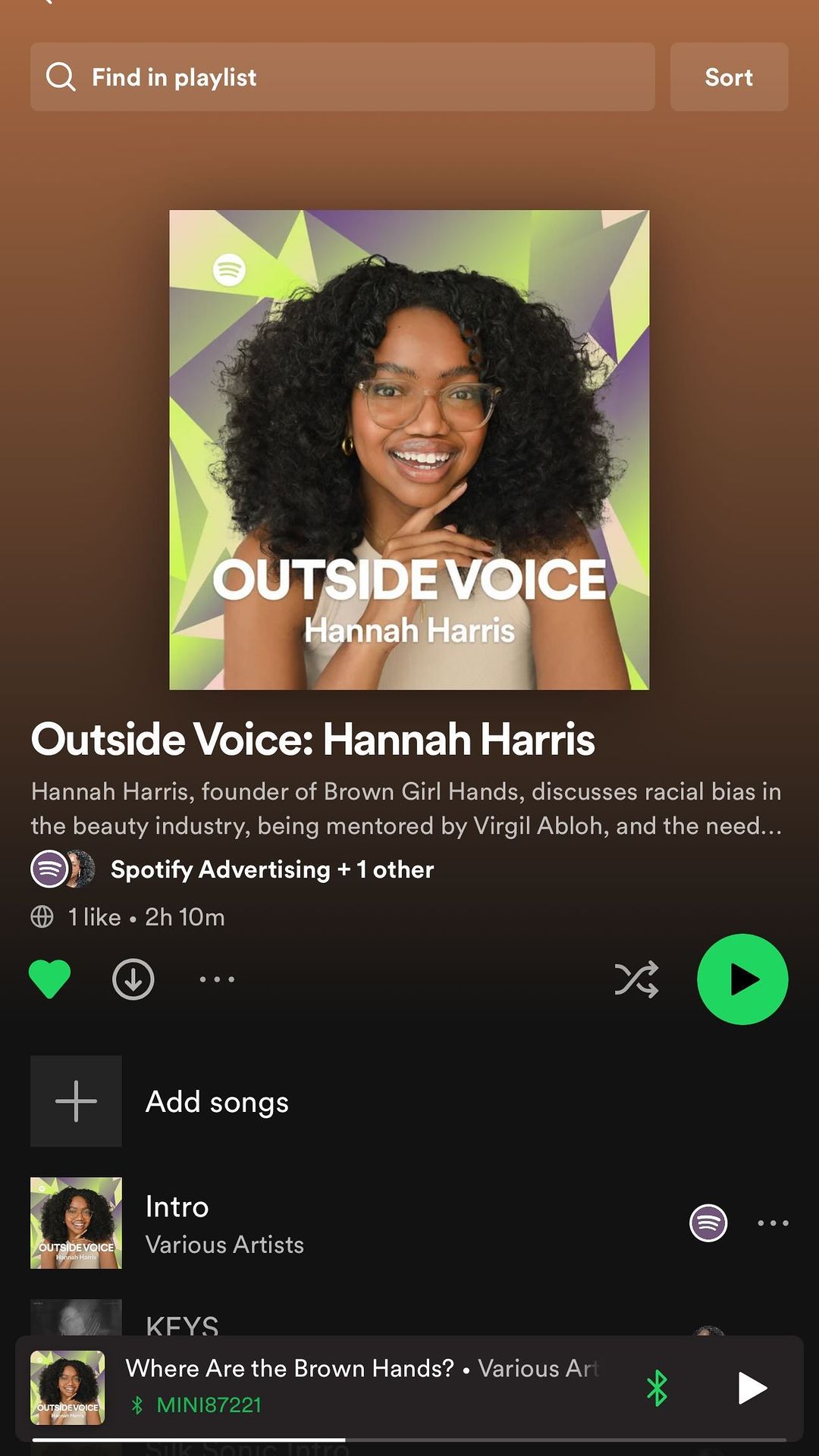Tap Add songs

[217, 1101]
